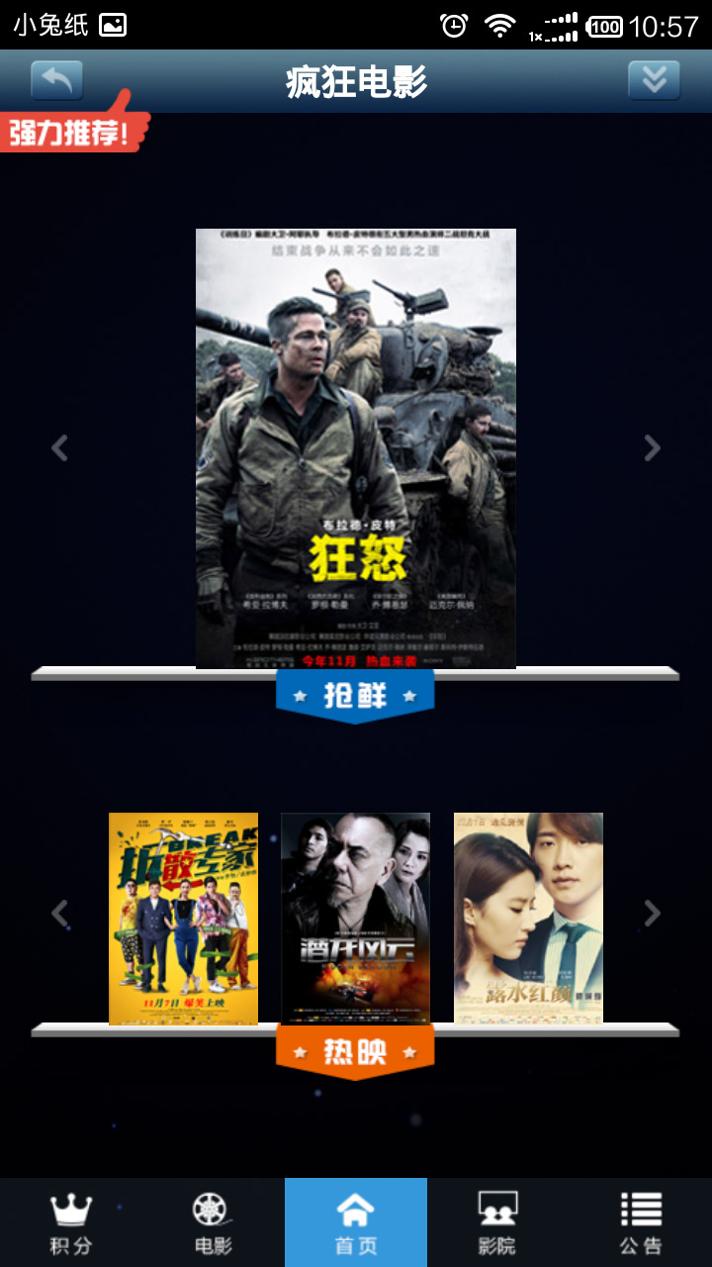The height and width of the screenshot is (1267, 712).
Task: Open the yellow 拆散专家 movie poster
Action: [183, 918]
